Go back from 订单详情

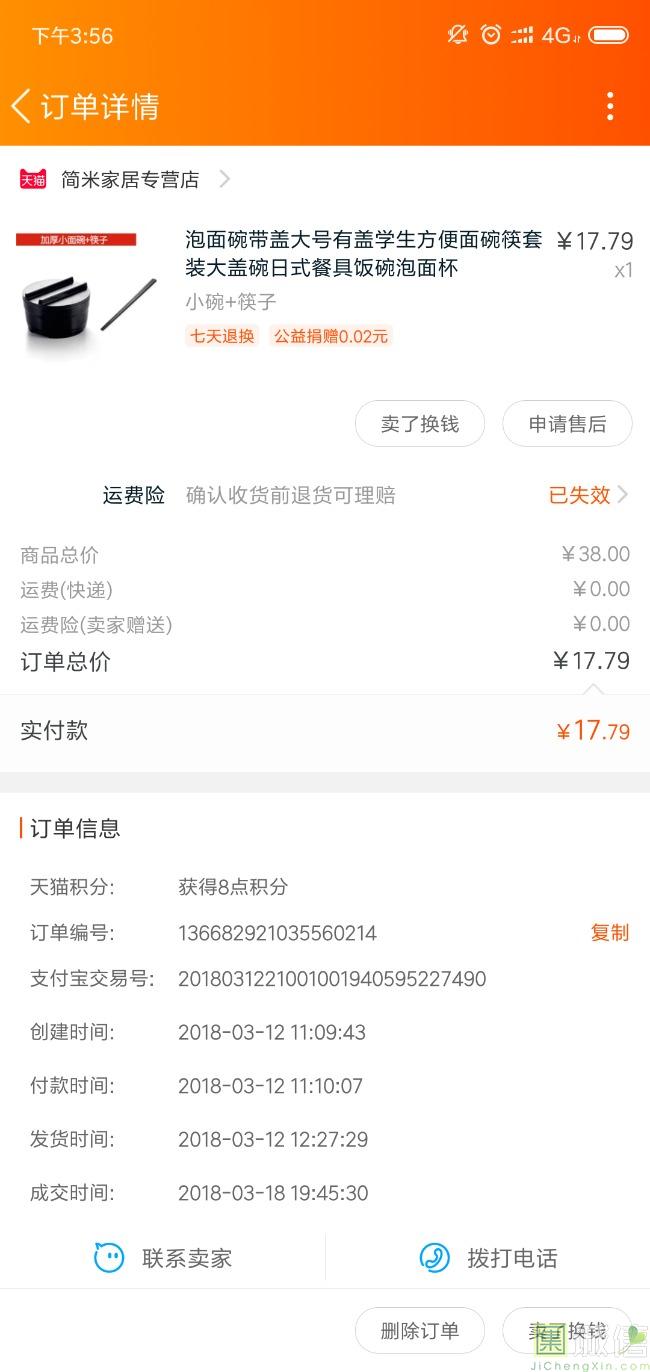pos(21,106)
